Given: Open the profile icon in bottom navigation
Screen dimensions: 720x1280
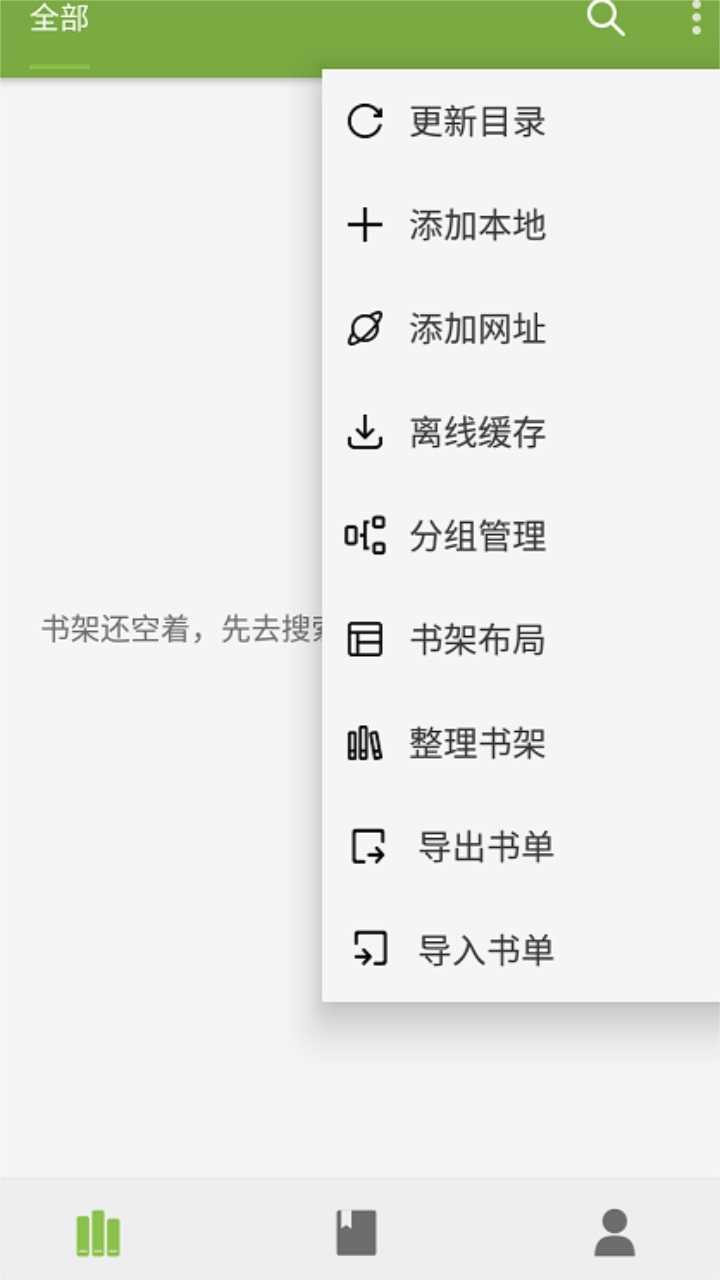Looking at the screenshot, I should tap(614, 1234).
